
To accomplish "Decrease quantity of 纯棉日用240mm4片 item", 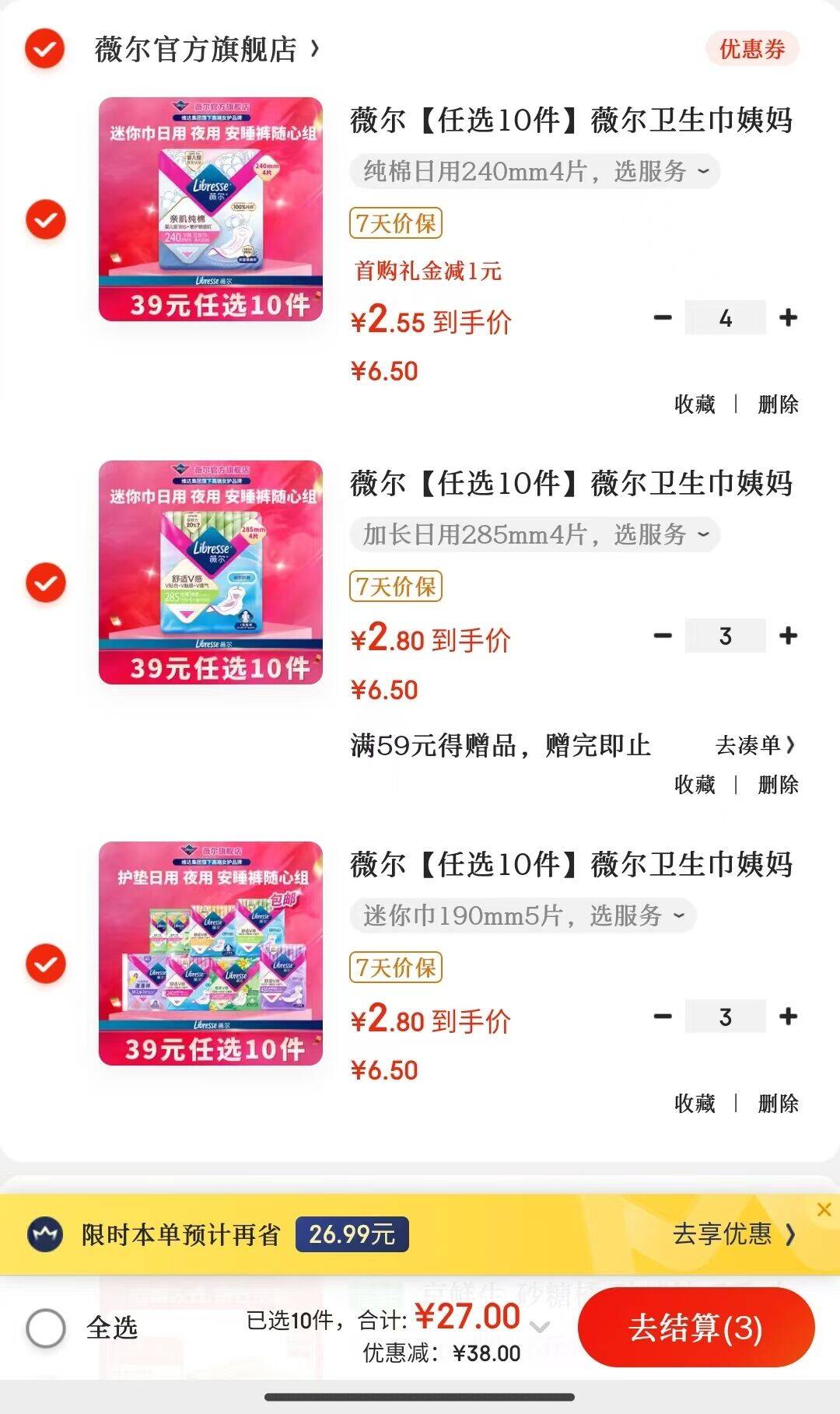I will 663,317.
